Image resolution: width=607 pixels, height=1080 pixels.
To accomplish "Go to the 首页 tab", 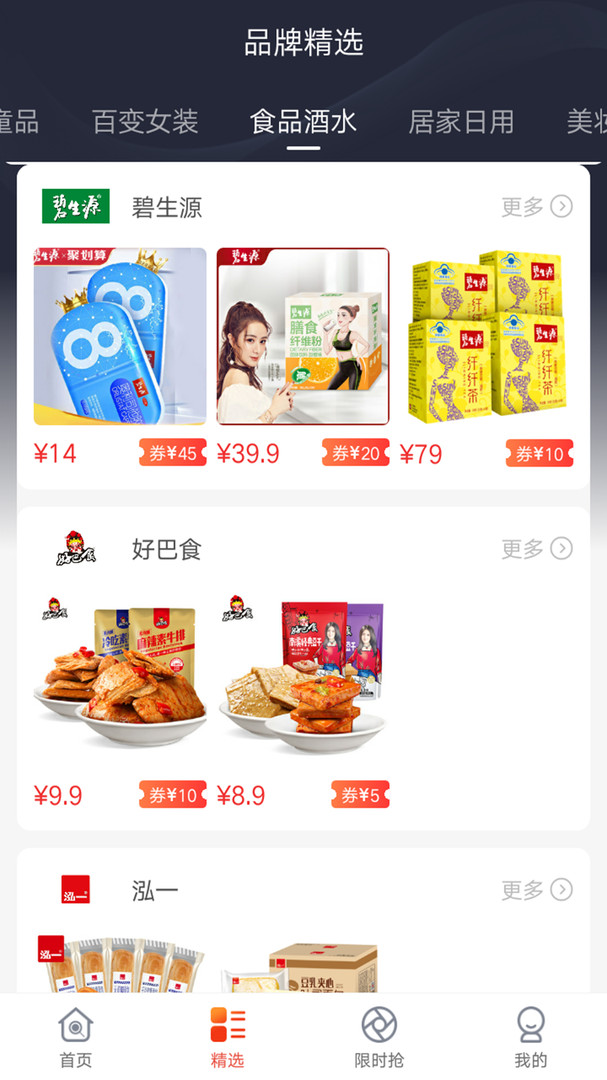I will (76, 1037).
